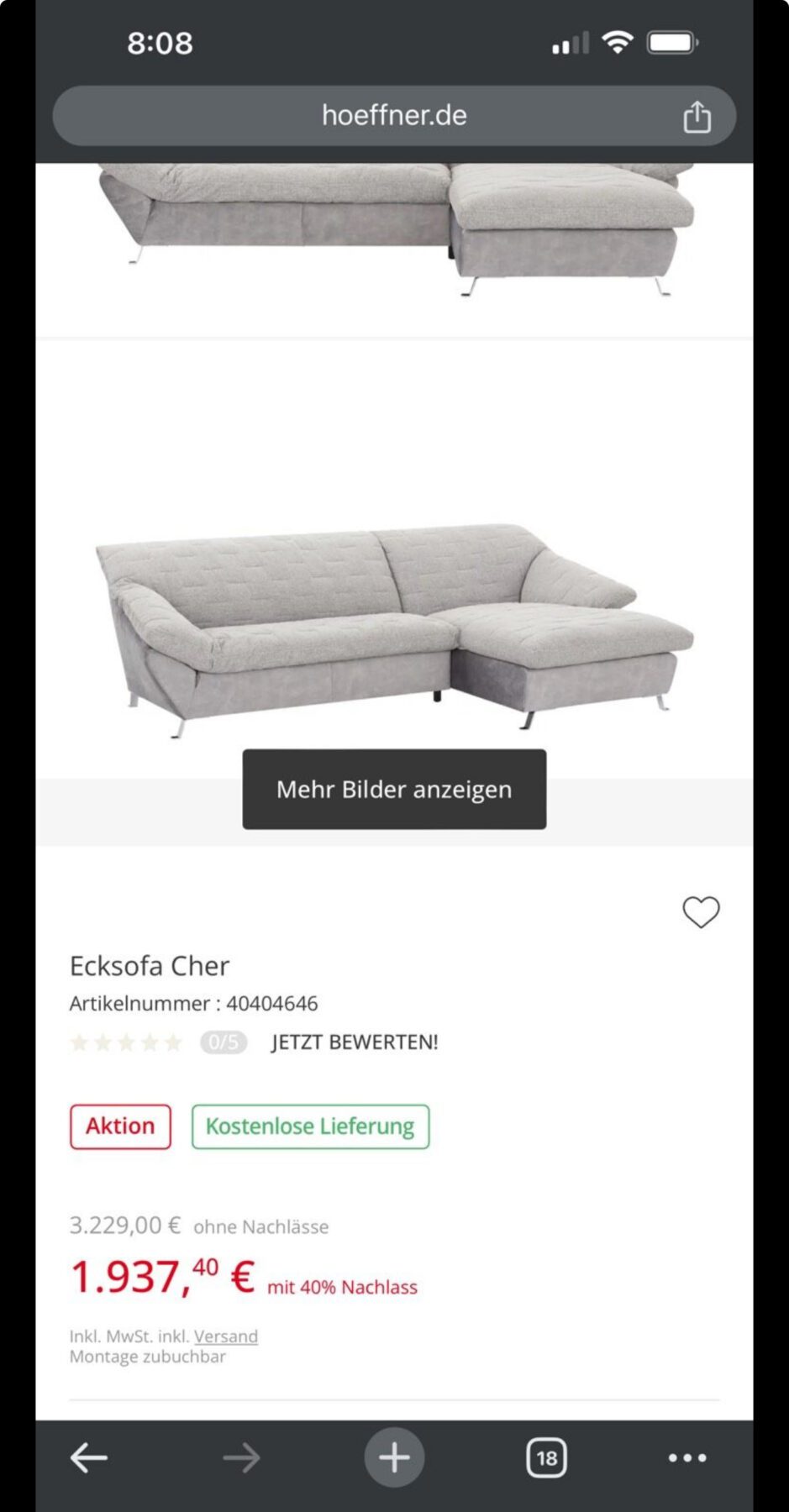Tap JETZT BEWERTEN! to rate product

point(354,1042)
